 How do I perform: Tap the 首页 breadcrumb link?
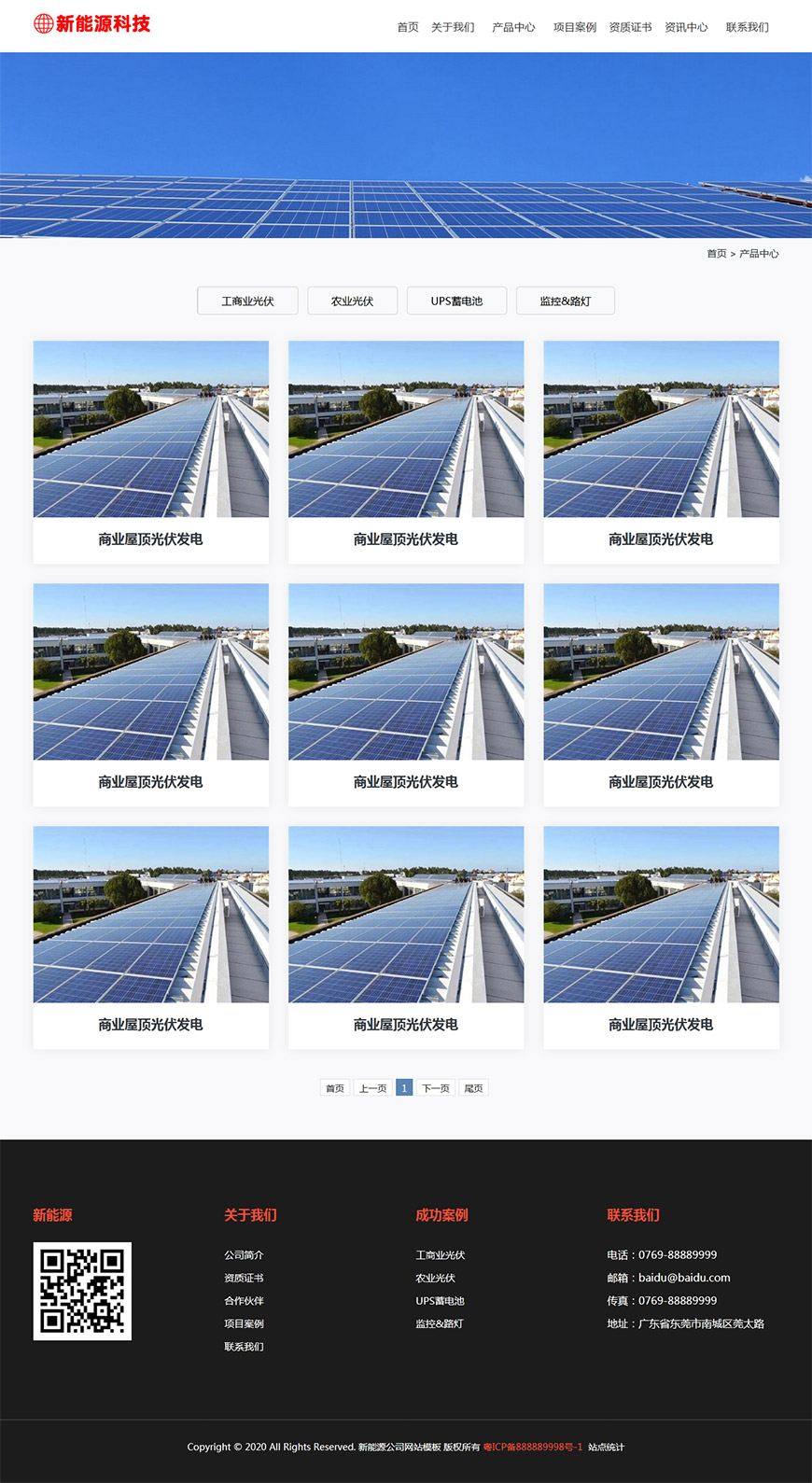716,253
